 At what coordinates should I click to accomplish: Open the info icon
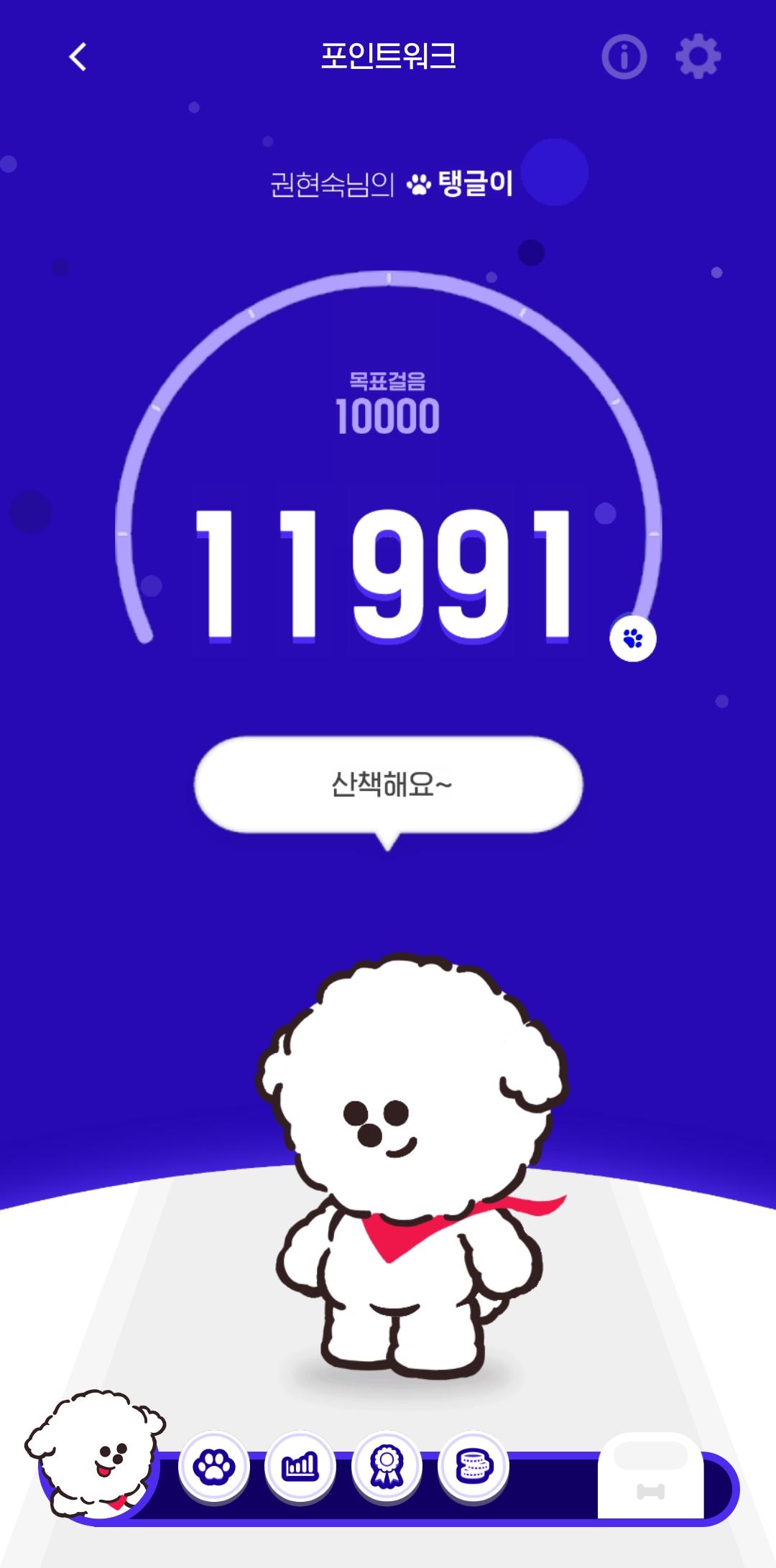coord(624,57)
